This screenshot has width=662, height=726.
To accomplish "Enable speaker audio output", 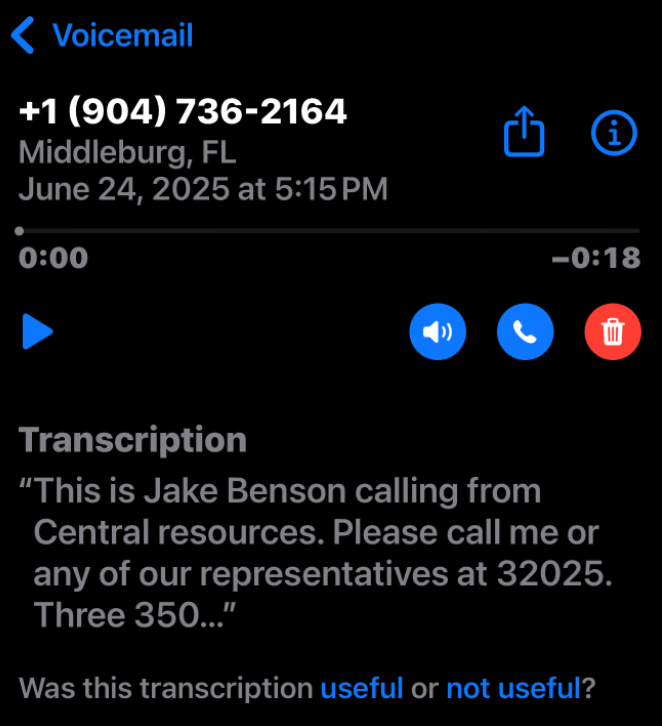I will coord(437,331).
